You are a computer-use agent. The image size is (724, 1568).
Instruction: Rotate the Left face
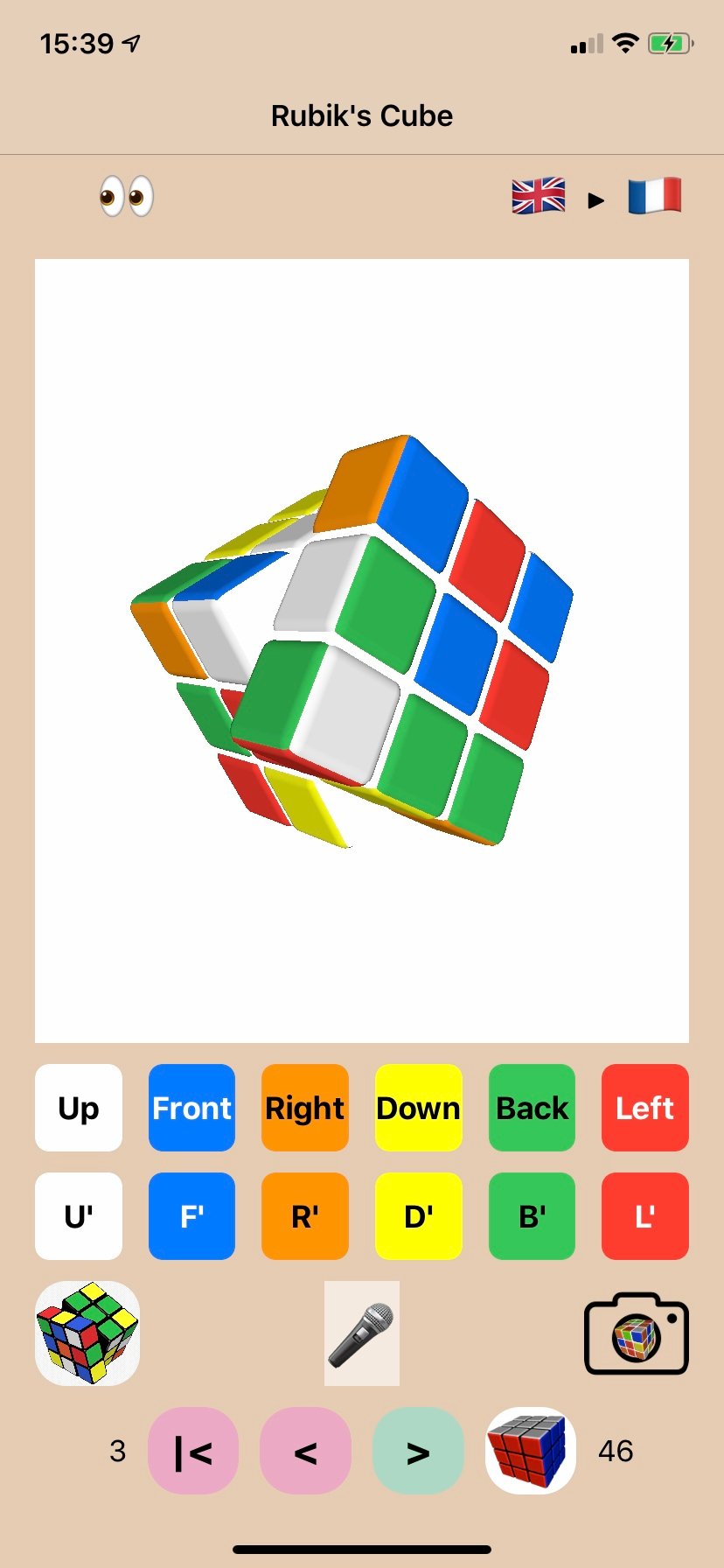(x=644, y=1108)
